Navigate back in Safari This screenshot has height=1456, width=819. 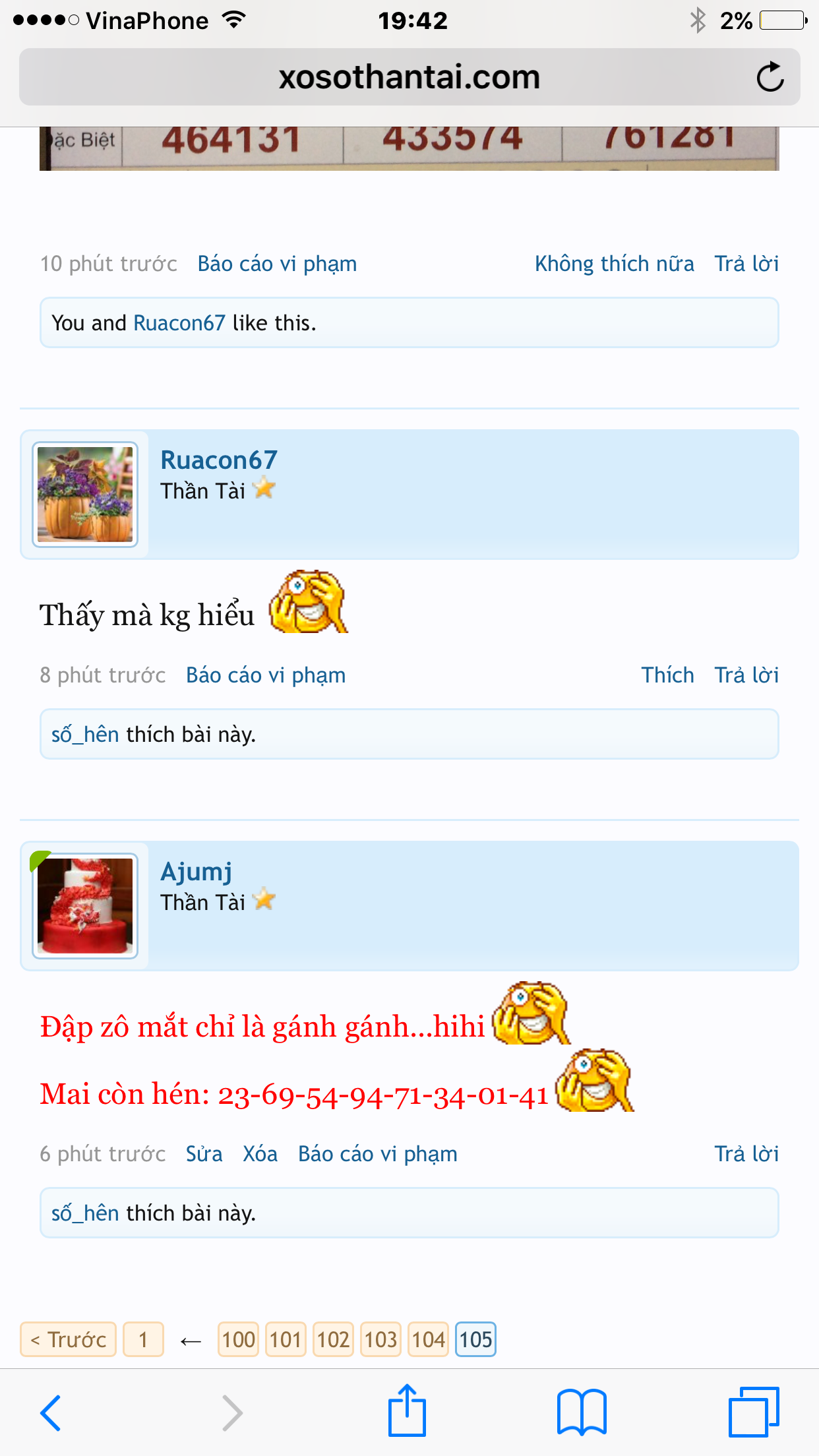51,1412
